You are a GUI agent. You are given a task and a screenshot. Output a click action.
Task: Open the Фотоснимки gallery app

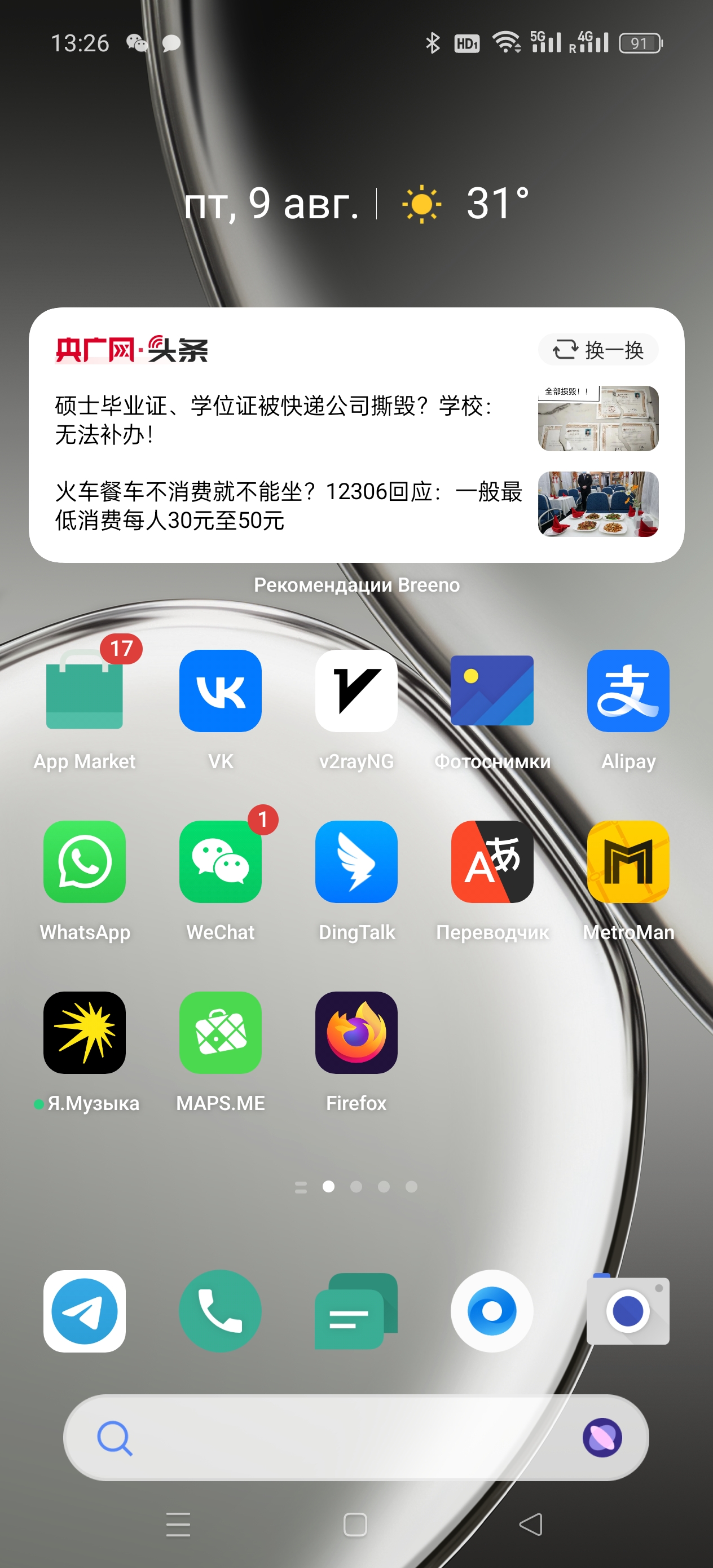(x=492, y=691)
